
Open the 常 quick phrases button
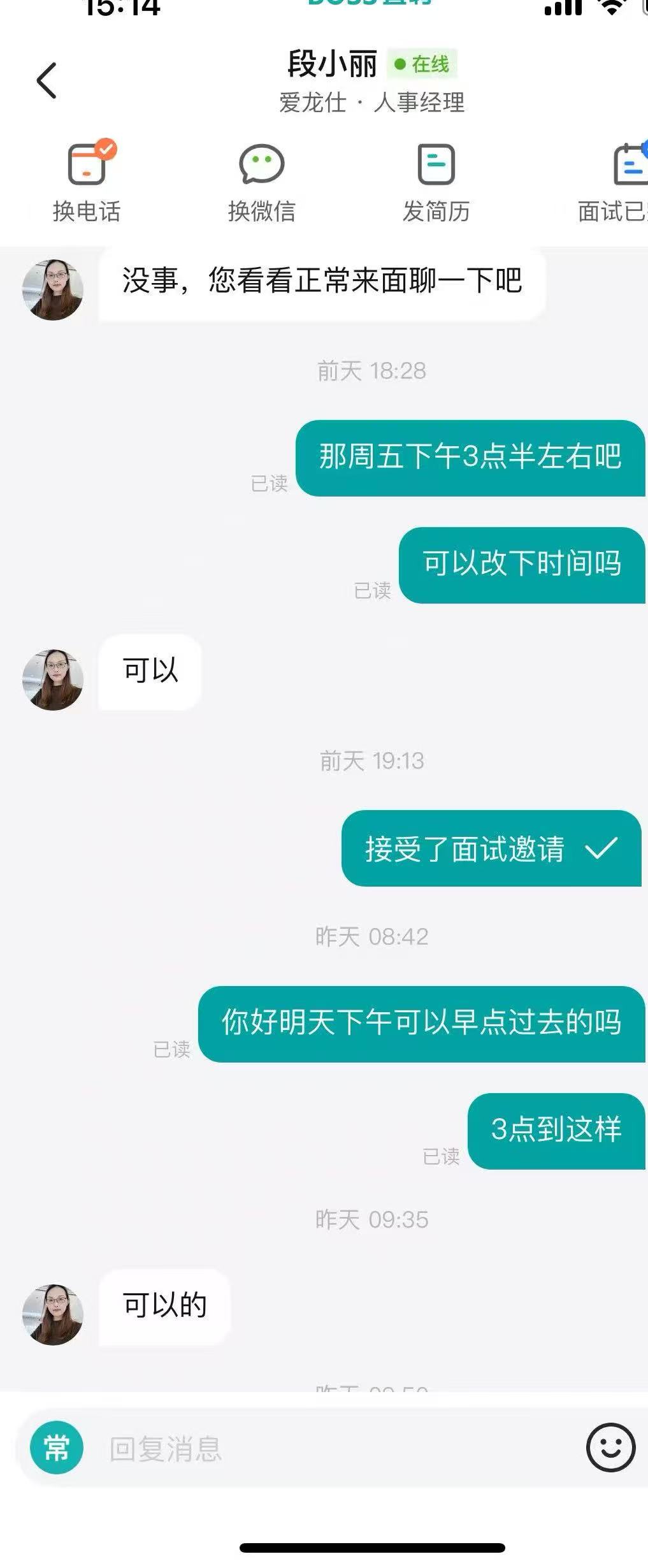click(x=57, y=1448)
